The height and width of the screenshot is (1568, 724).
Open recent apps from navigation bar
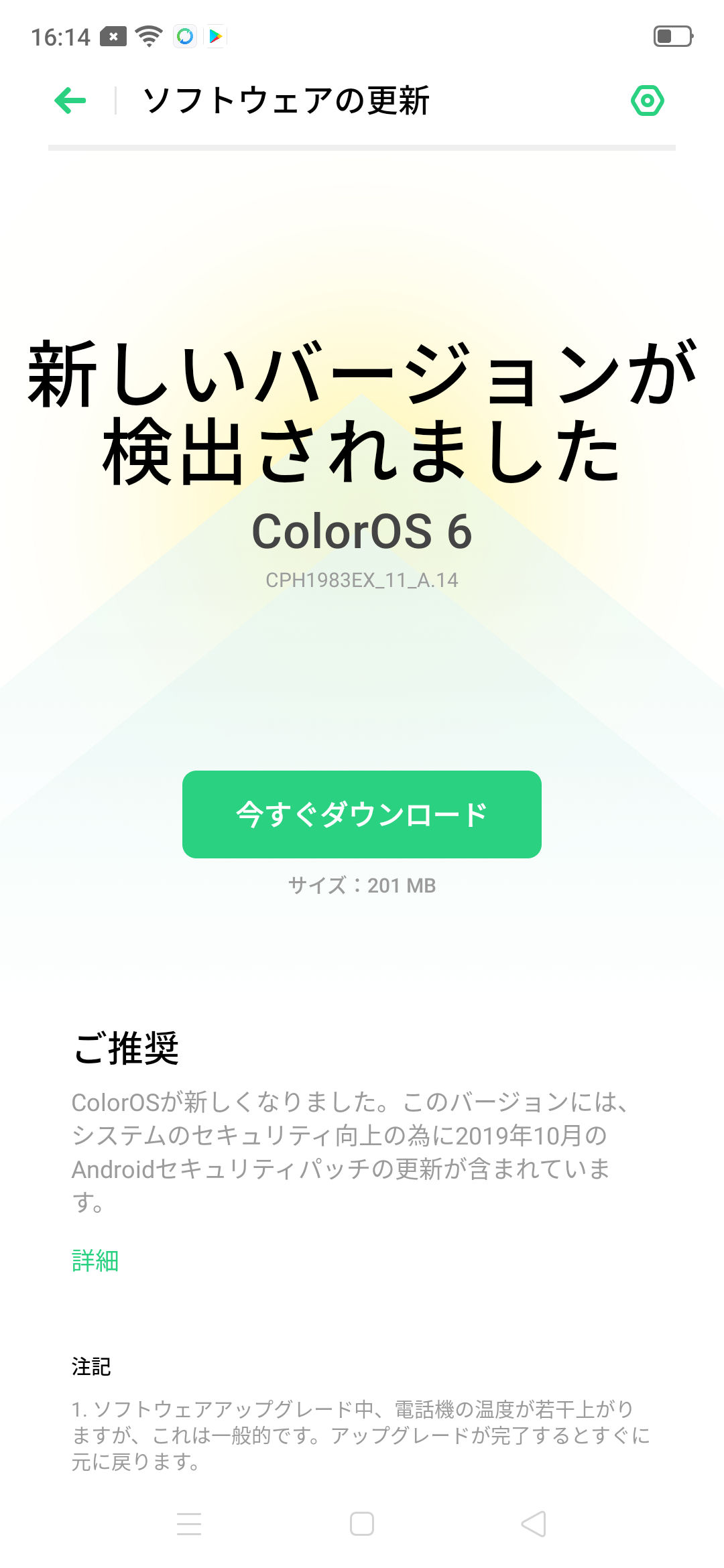coord(189,1524)
